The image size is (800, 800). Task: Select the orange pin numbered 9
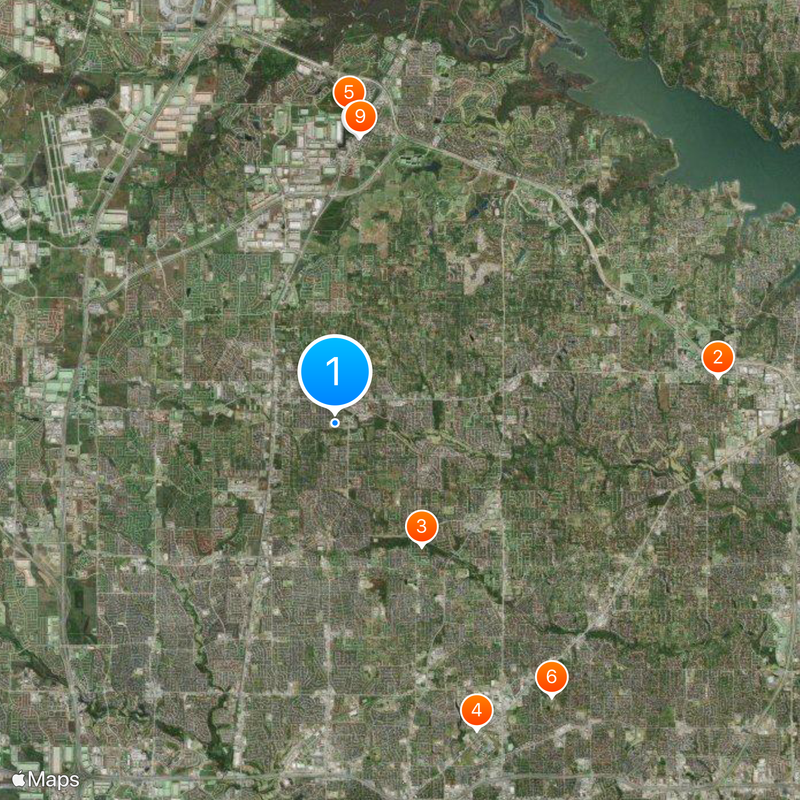pyautogui.click(x=360, y=117)
